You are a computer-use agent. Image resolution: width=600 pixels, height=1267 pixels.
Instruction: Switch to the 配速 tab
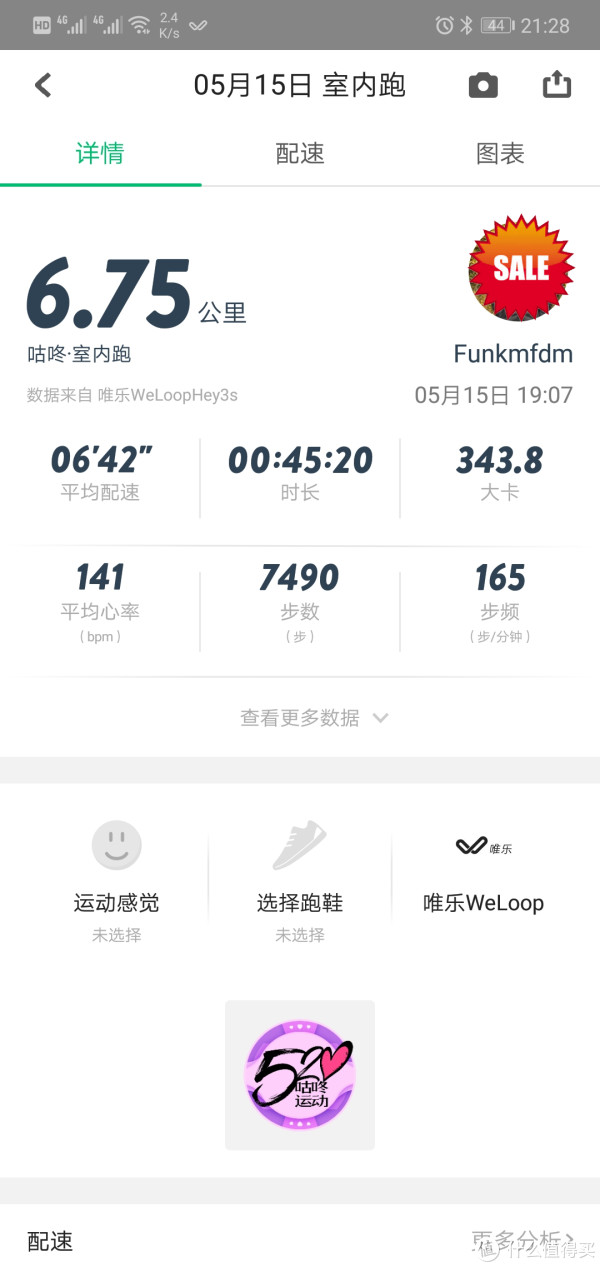(x=300, y=154)
